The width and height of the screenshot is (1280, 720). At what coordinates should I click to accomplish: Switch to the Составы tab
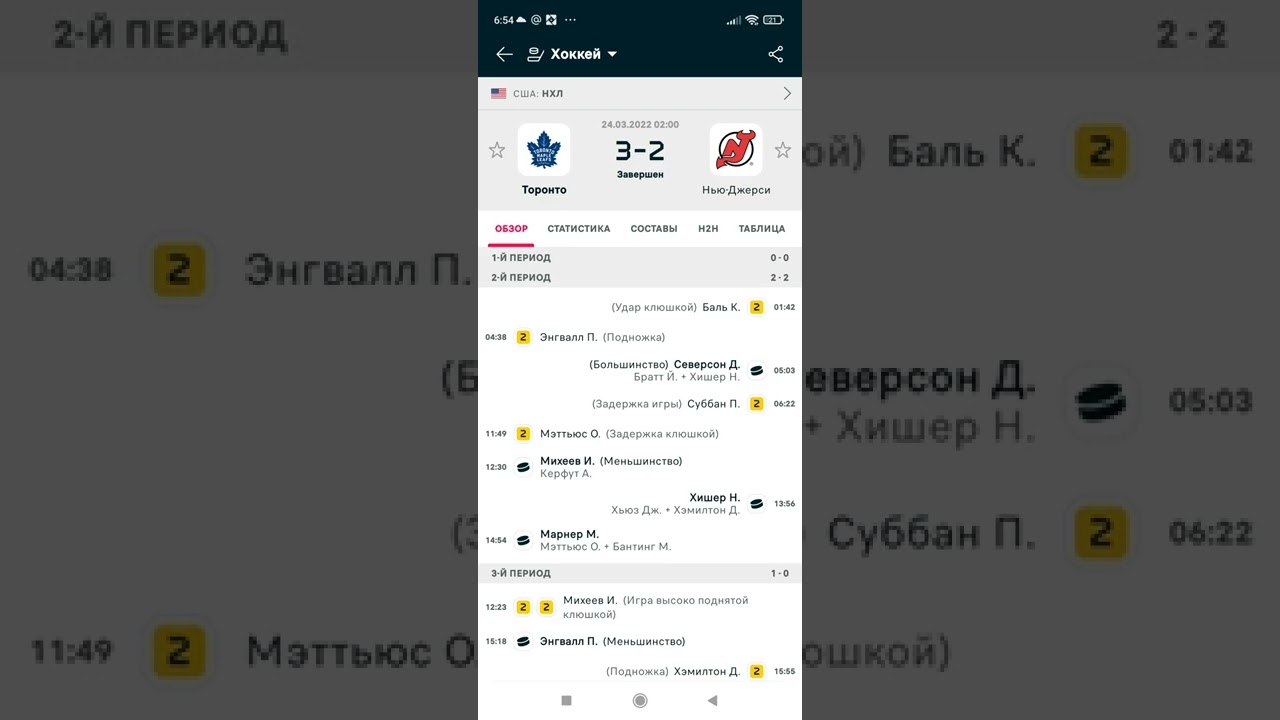[x=654, y=229]
